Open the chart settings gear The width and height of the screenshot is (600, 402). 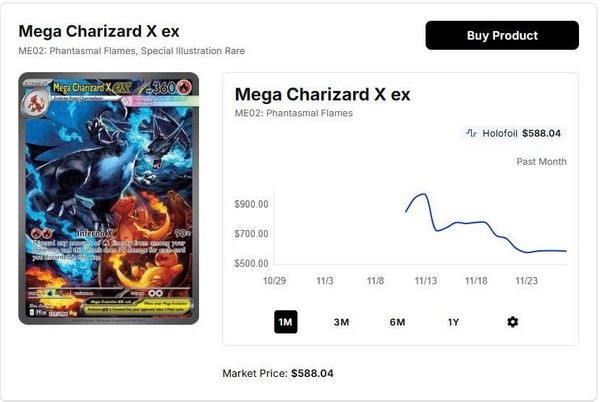coord(513,322)
